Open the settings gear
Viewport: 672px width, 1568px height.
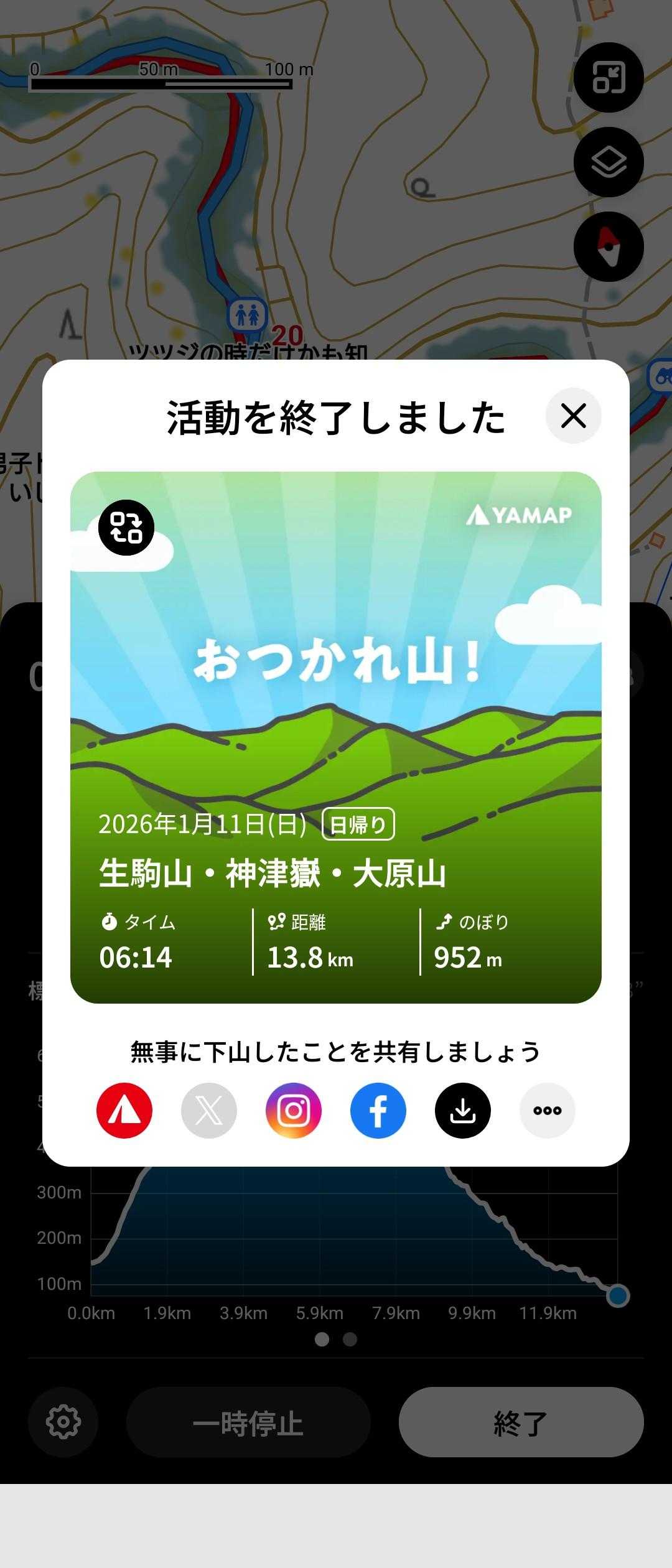click(x=63, y=1422)
